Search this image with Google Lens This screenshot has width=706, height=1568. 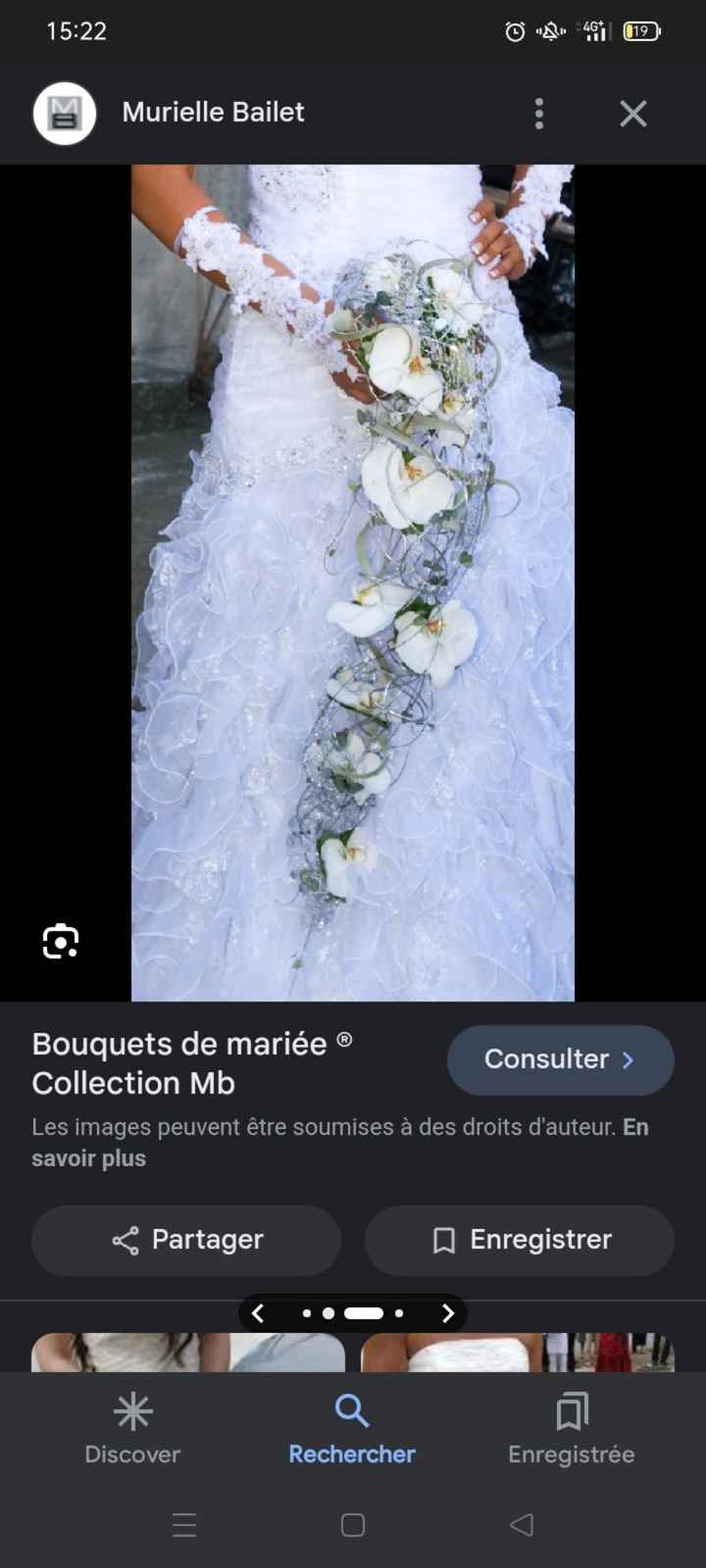(x=61, y=942)
